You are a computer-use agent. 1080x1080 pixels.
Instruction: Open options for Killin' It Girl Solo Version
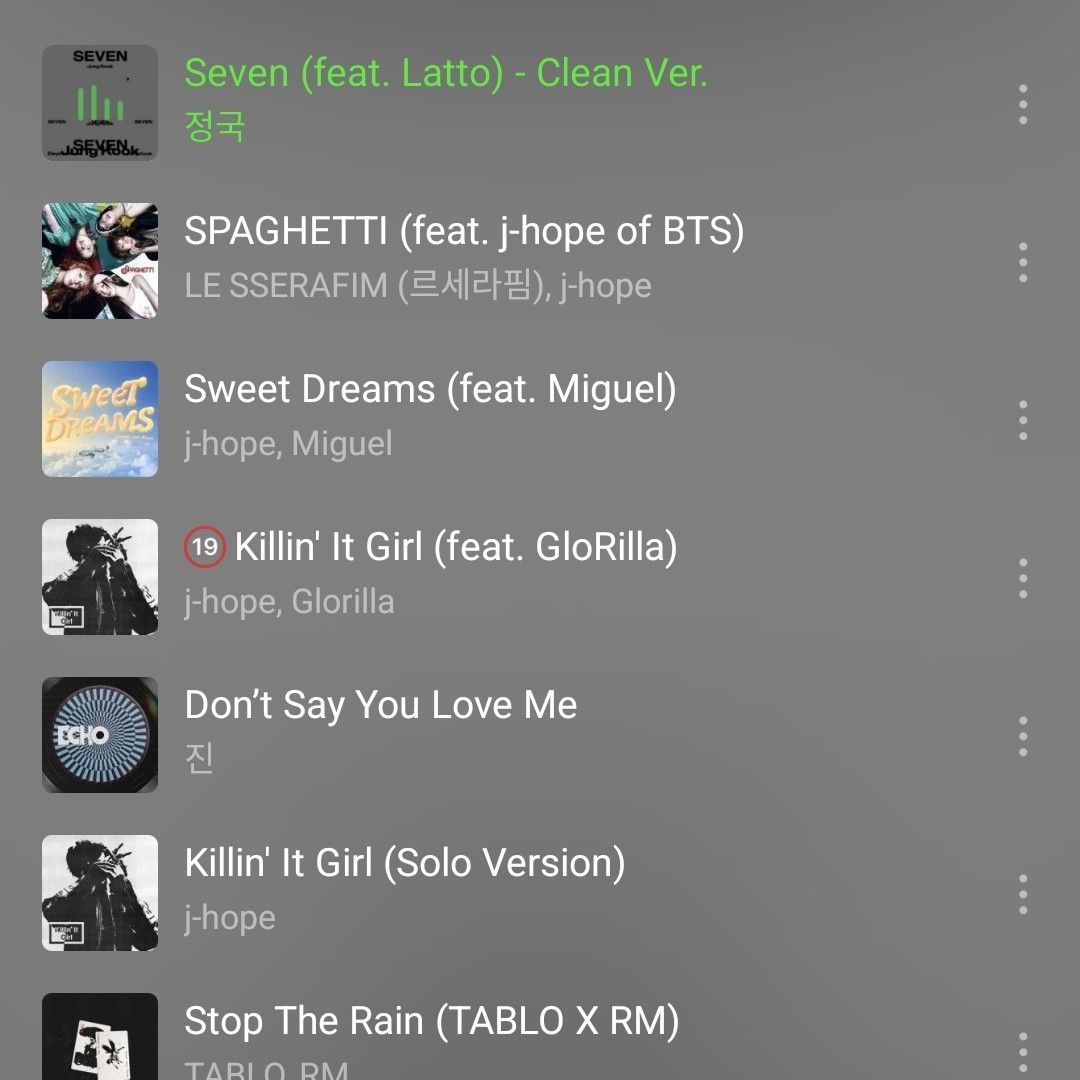click(x=1022, y=894)
